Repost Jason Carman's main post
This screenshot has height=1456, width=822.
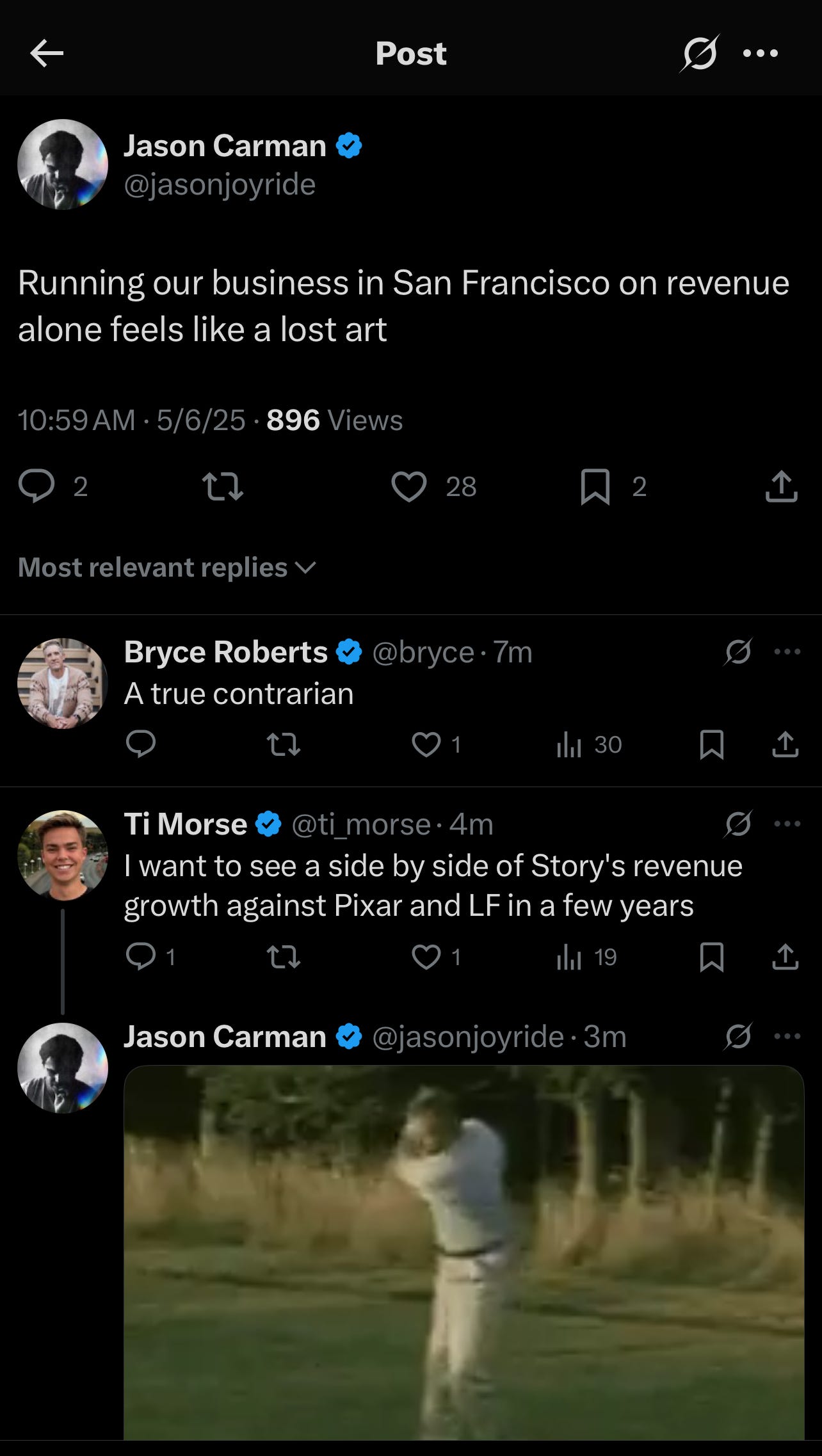222,486
